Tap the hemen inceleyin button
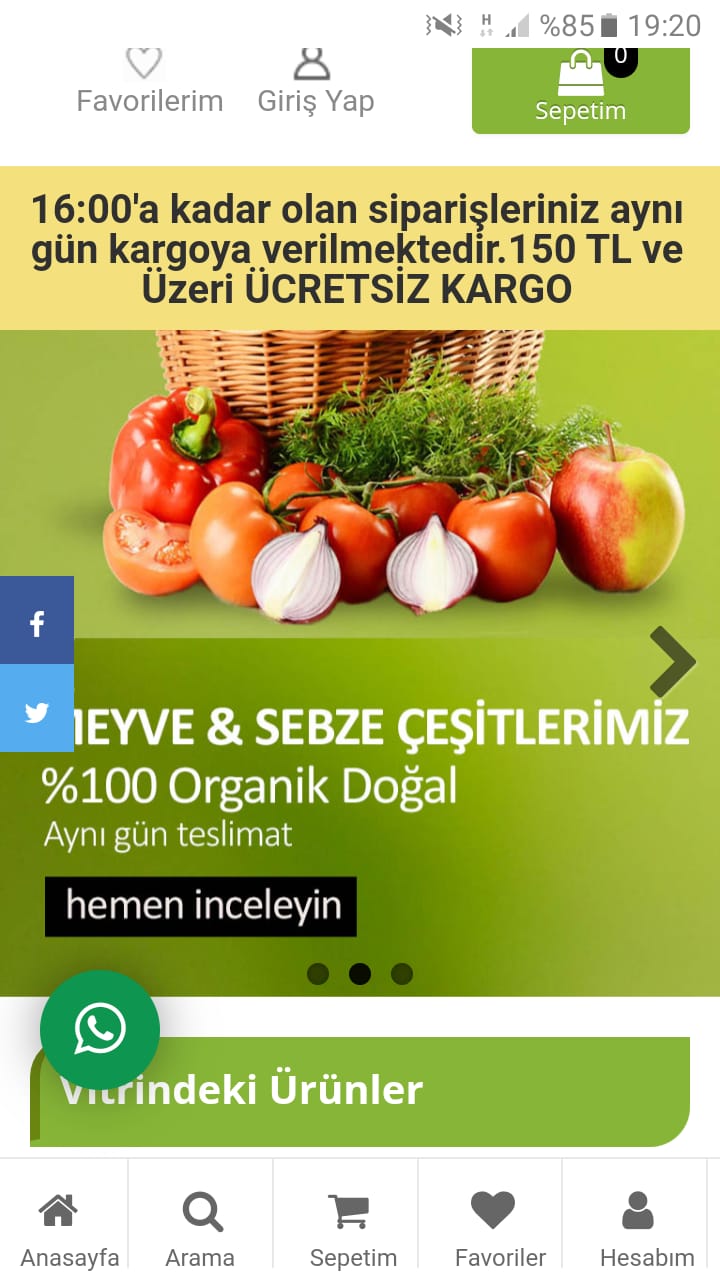 [x=201, y=906]
